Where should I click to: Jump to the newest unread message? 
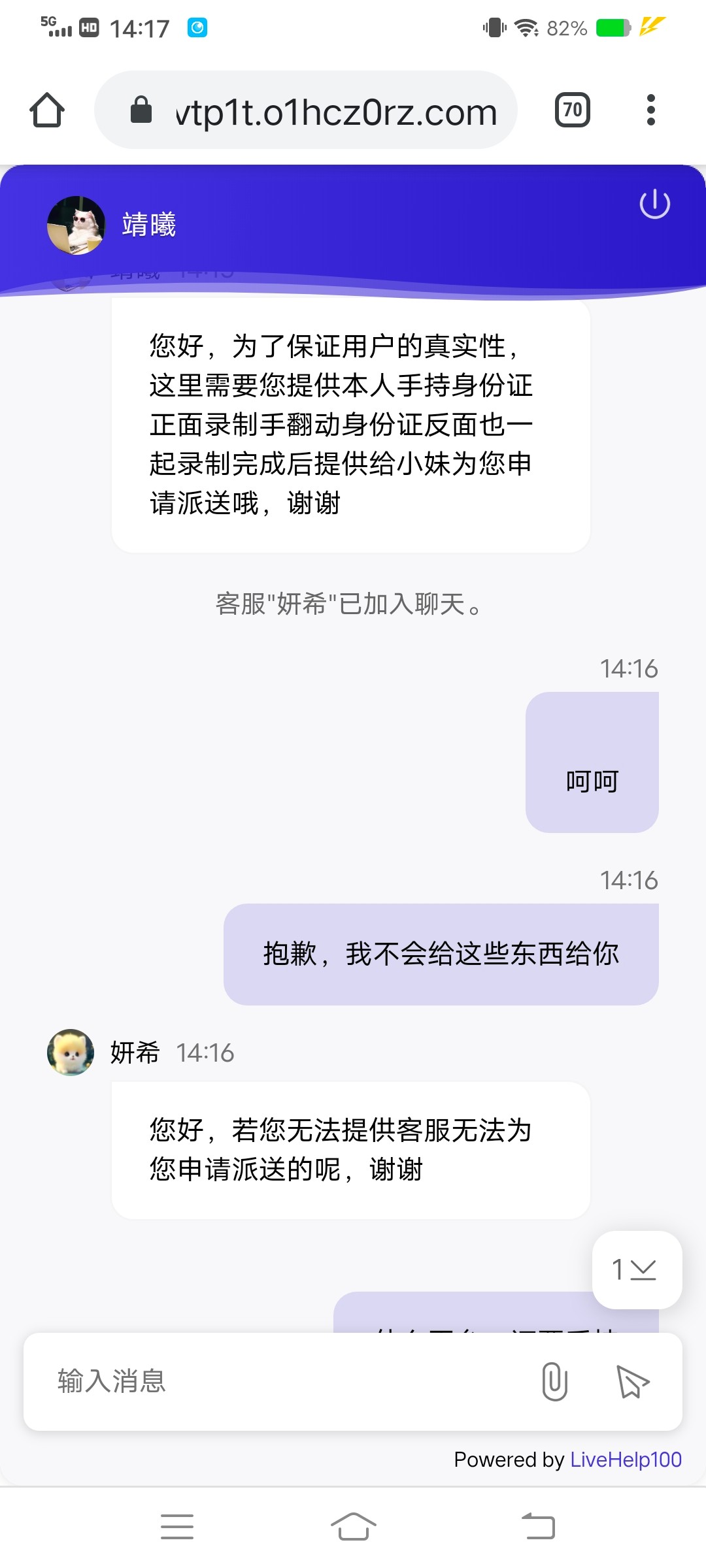point(637,1269)
